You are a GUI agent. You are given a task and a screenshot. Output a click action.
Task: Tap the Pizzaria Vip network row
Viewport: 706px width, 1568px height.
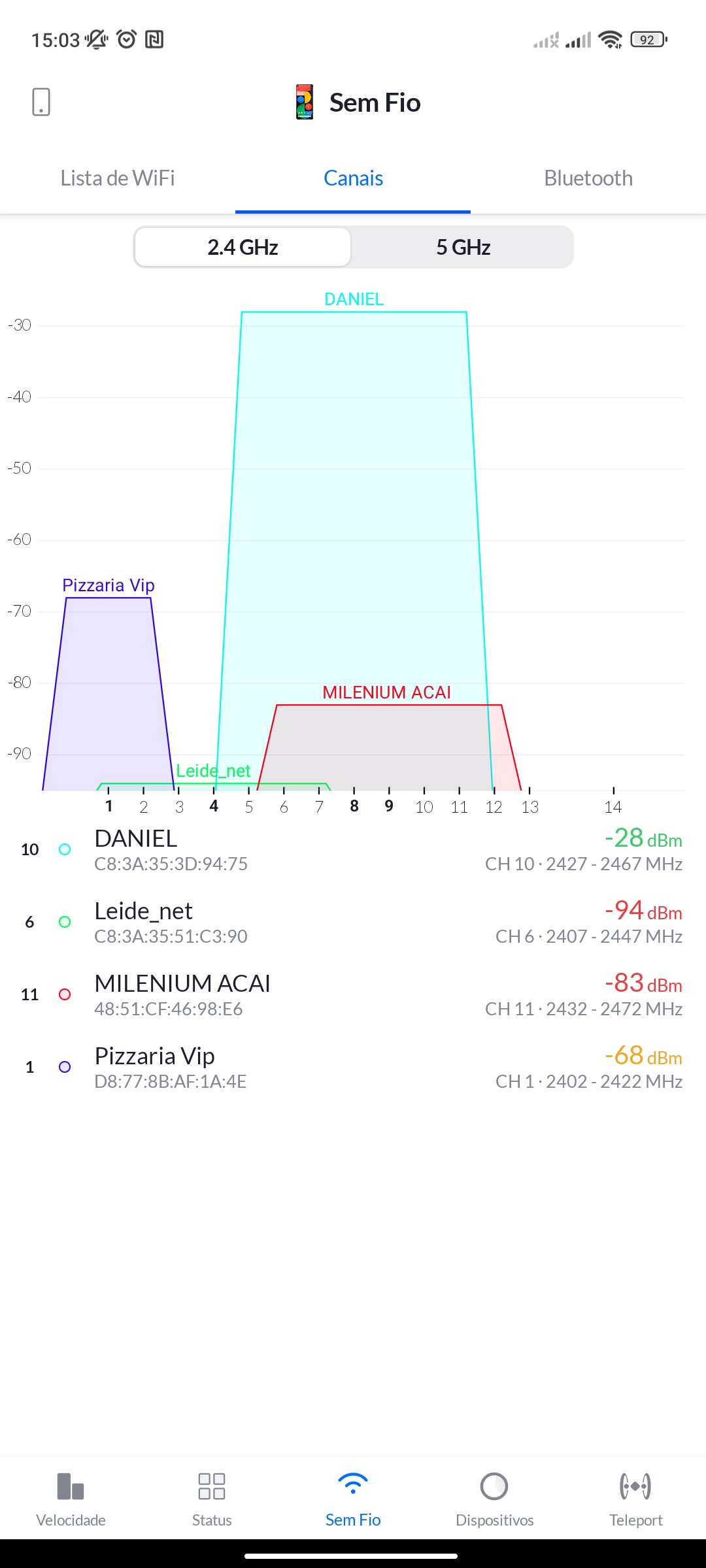pos(353,1067)
